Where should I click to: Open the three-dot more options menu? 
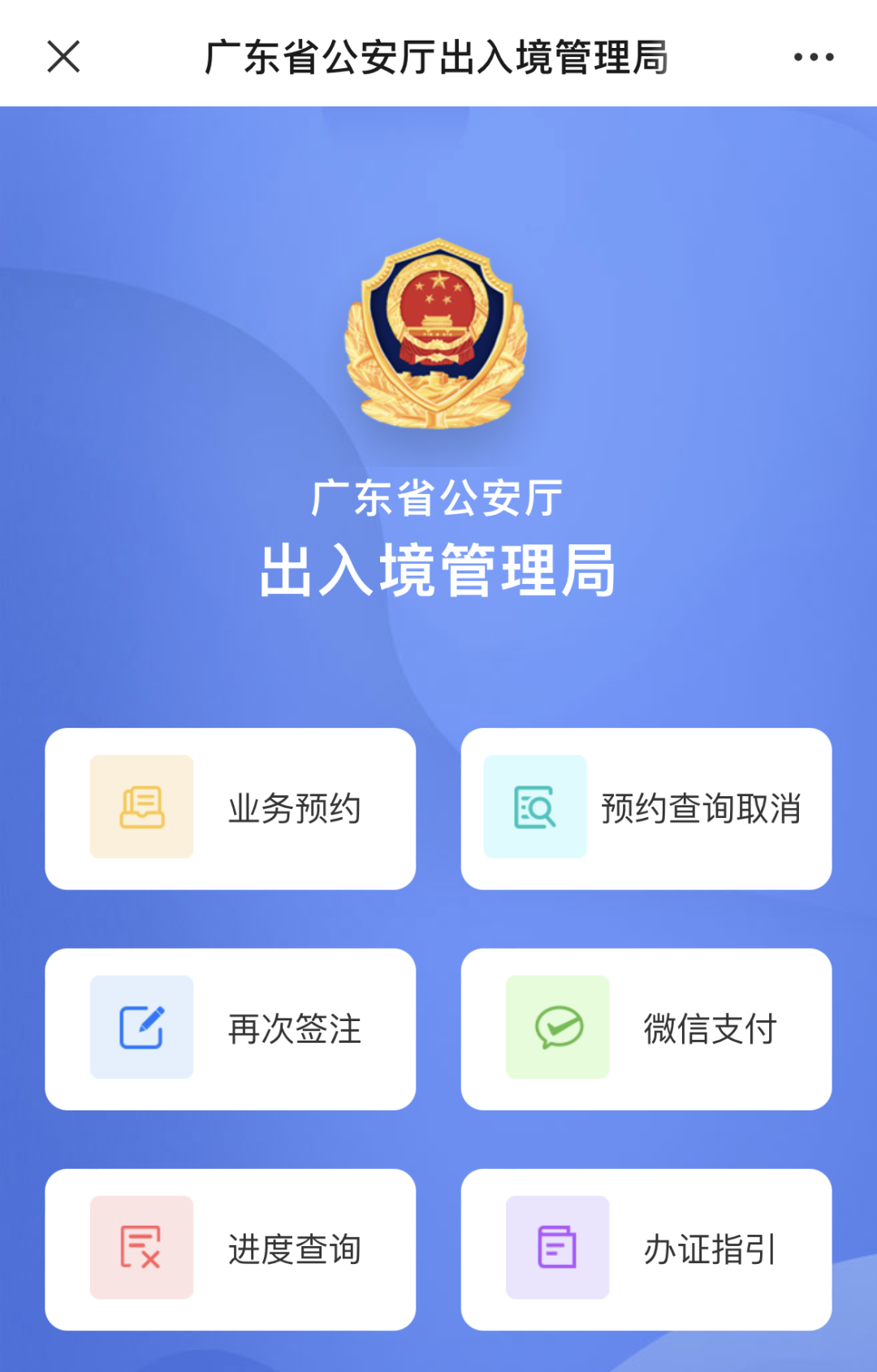point(813,57)
